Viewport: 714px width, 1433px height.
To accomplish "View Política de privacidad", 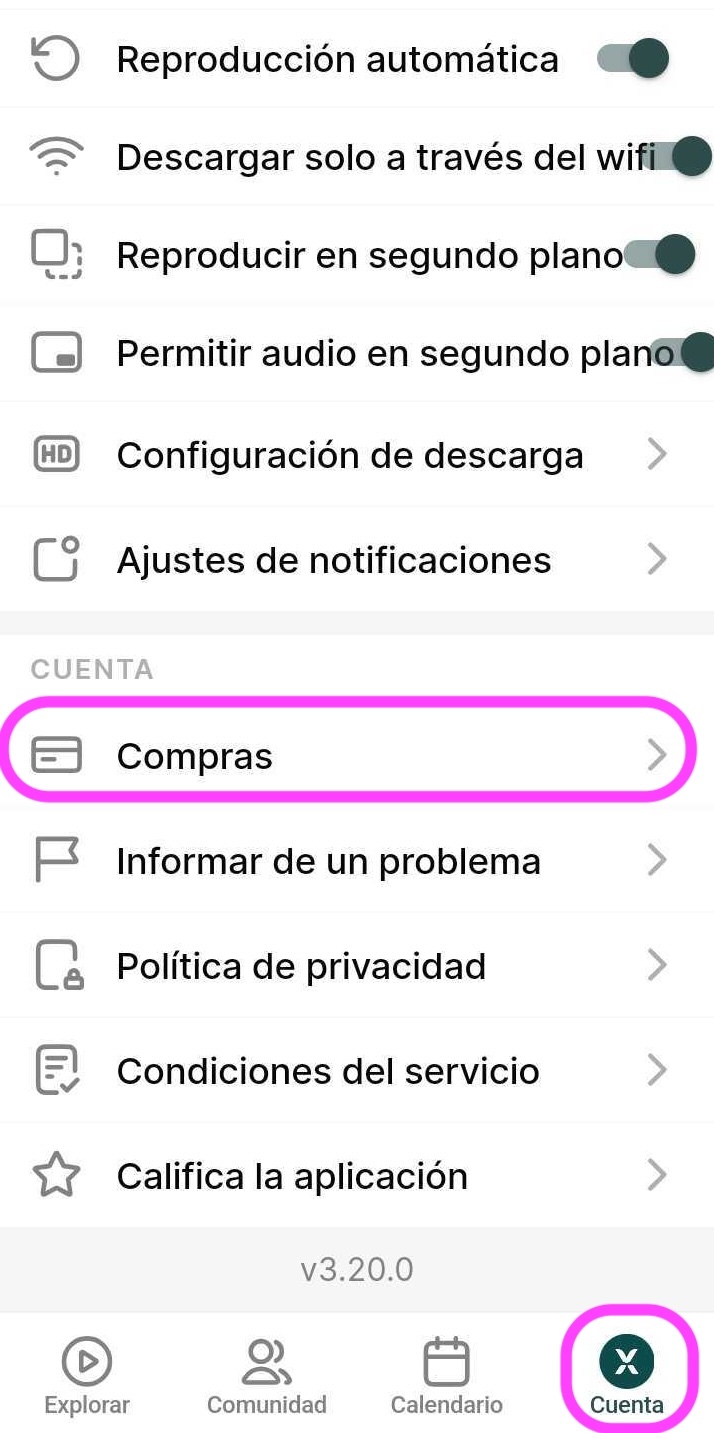I will click(356, 966).
